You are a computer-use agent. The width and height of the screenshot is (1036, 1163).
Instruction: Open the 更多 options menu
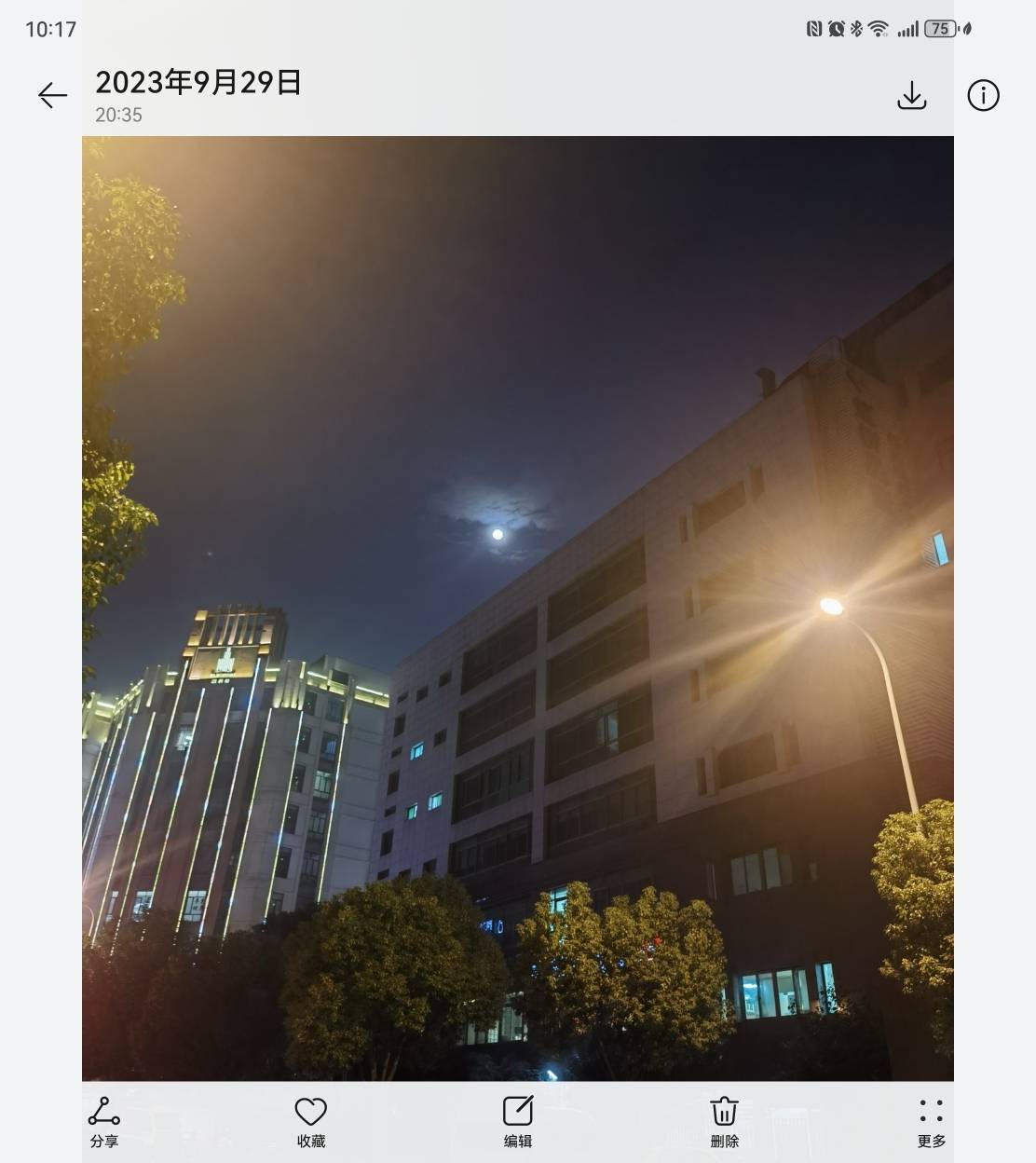pyautogui.click(x=932, y=1123)
